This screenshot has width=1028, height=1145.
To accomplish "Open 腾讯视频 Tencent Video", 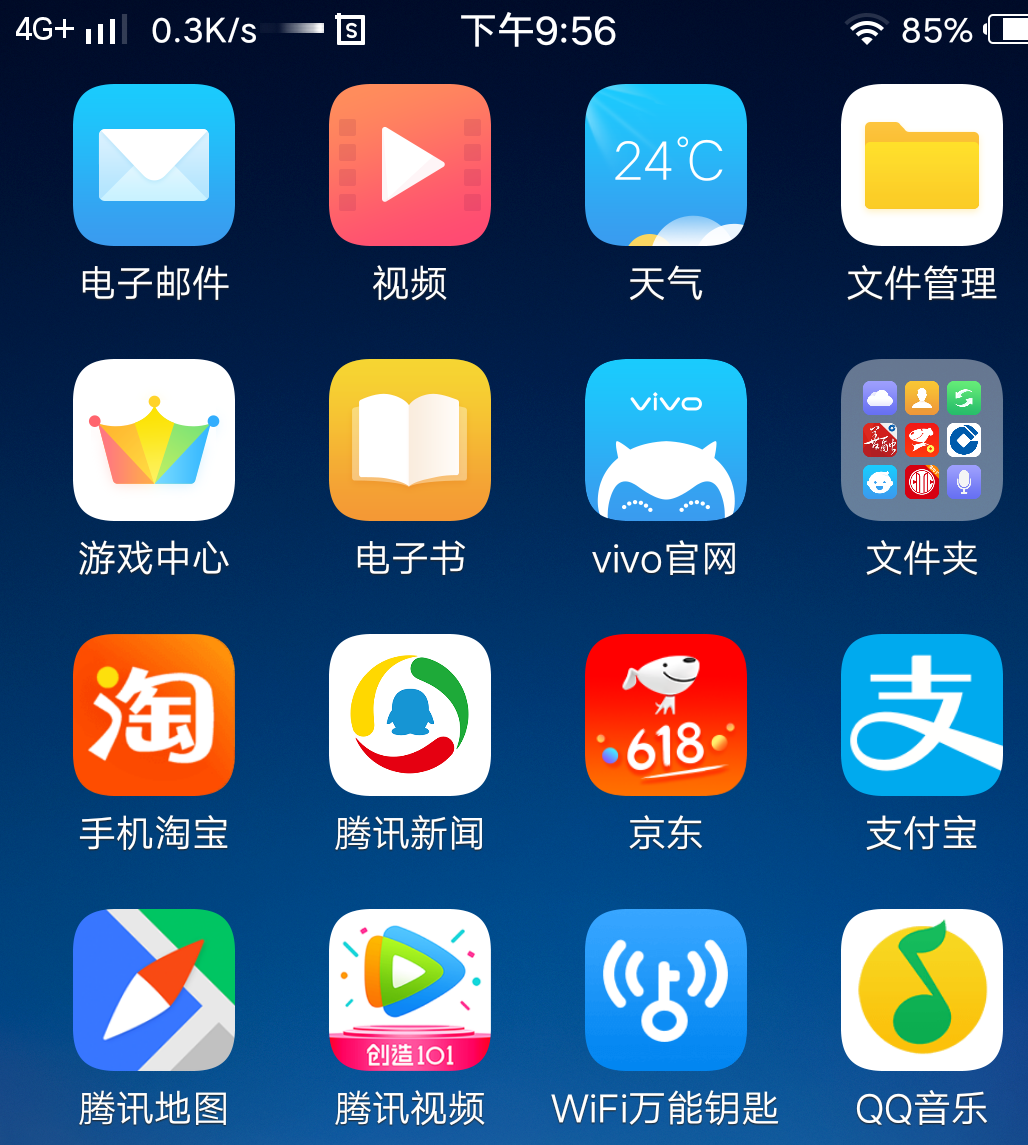I will point(410,990).
